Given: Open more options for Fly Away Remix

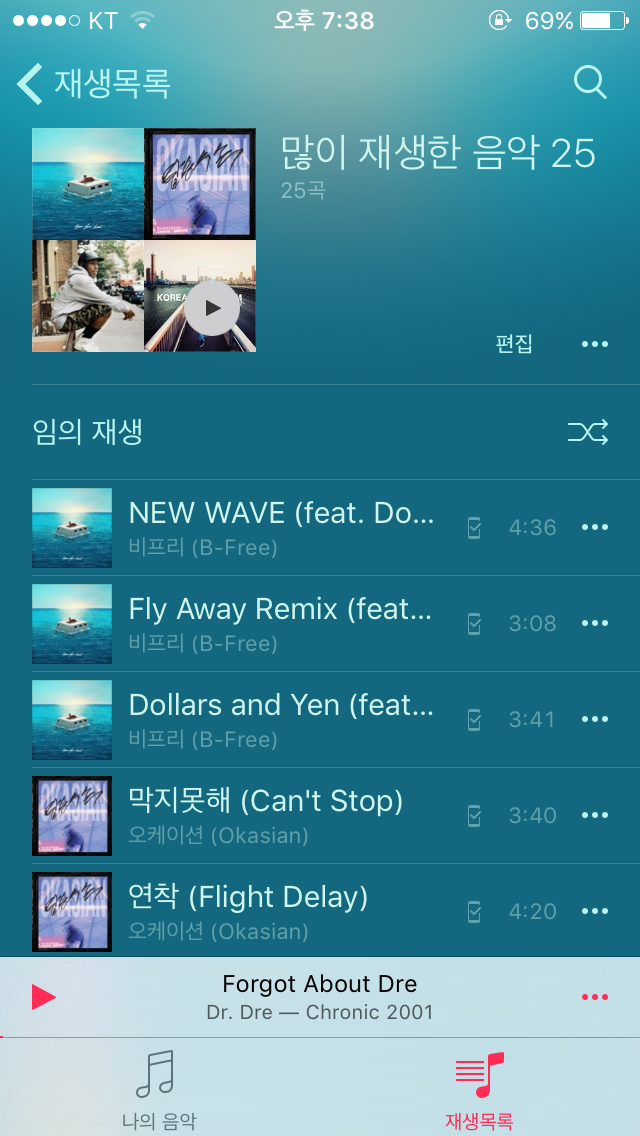Looking at the screenshot, I should [x=595, y=624].
